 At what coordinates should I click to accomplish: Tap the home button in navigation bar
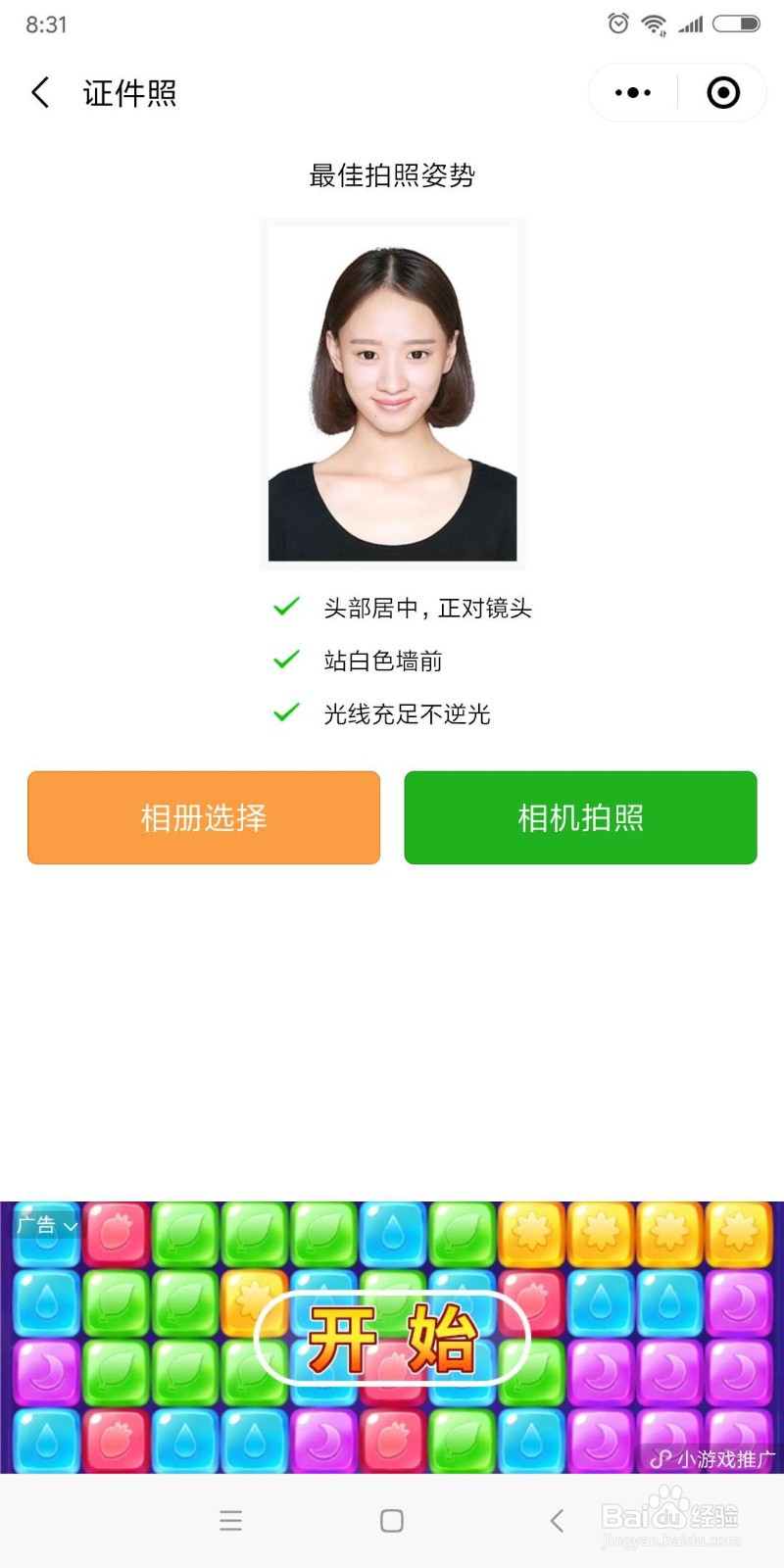pyautogui.click(x=391, y=1520)
